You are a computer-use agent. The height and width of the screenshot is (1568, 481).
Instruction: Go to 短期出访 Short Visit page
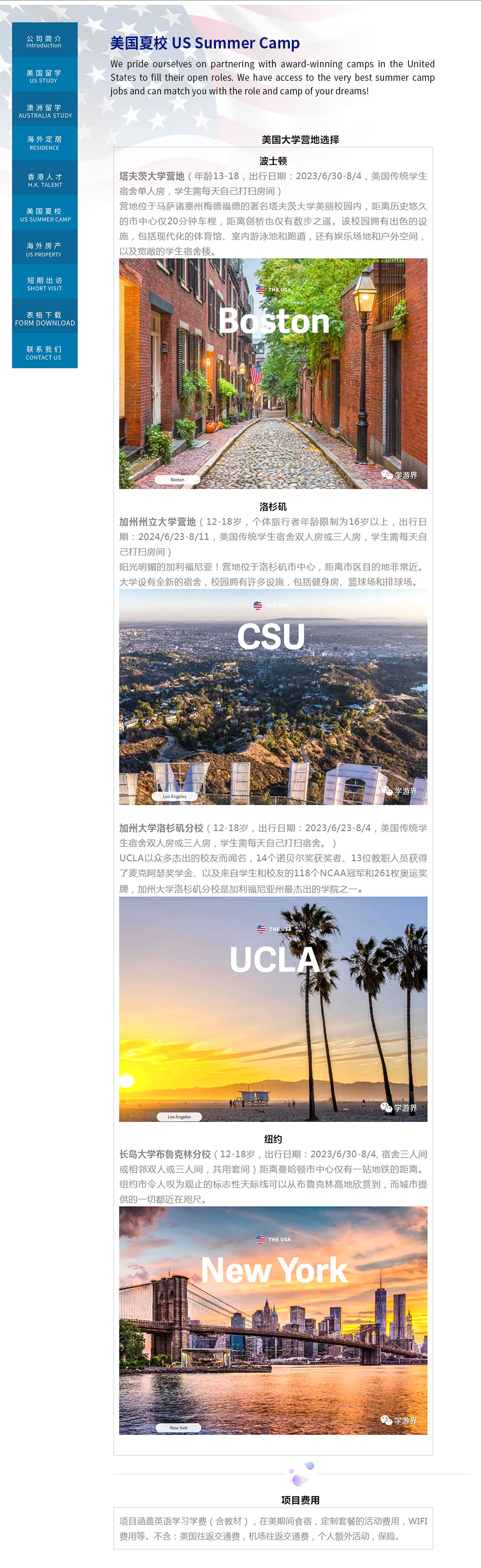tap(45, 284)
